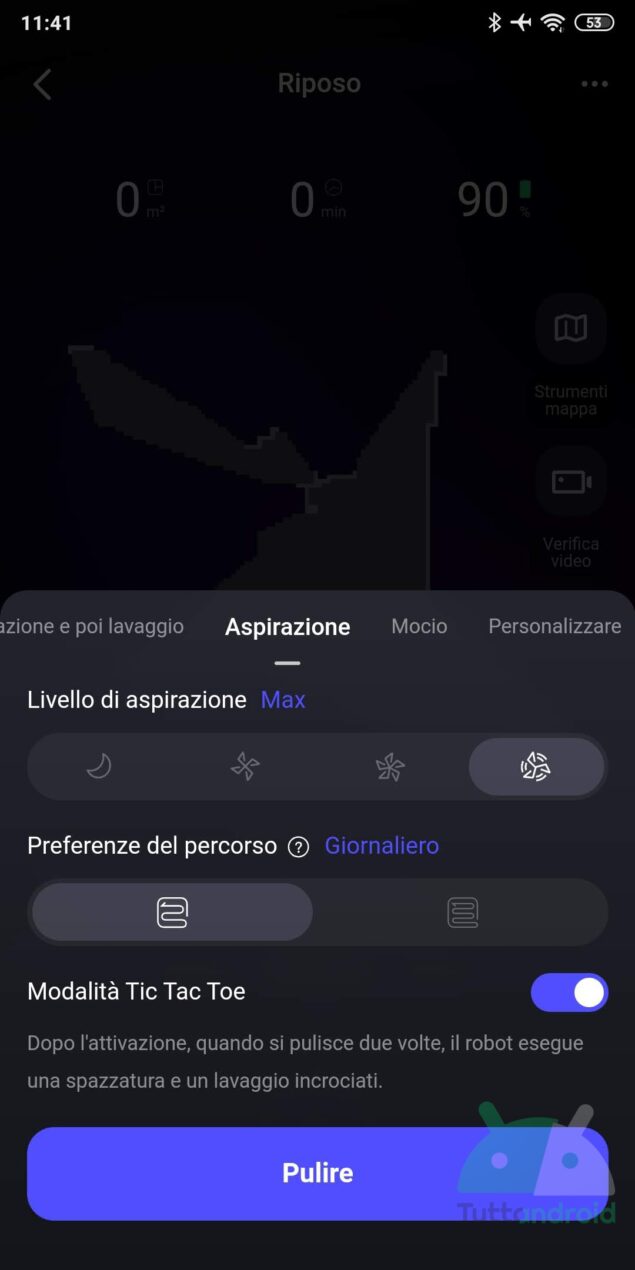The height and width of the screenshot is (1270, 635).
Task: Choose quiet moon suction level
Action: (99, 767)
